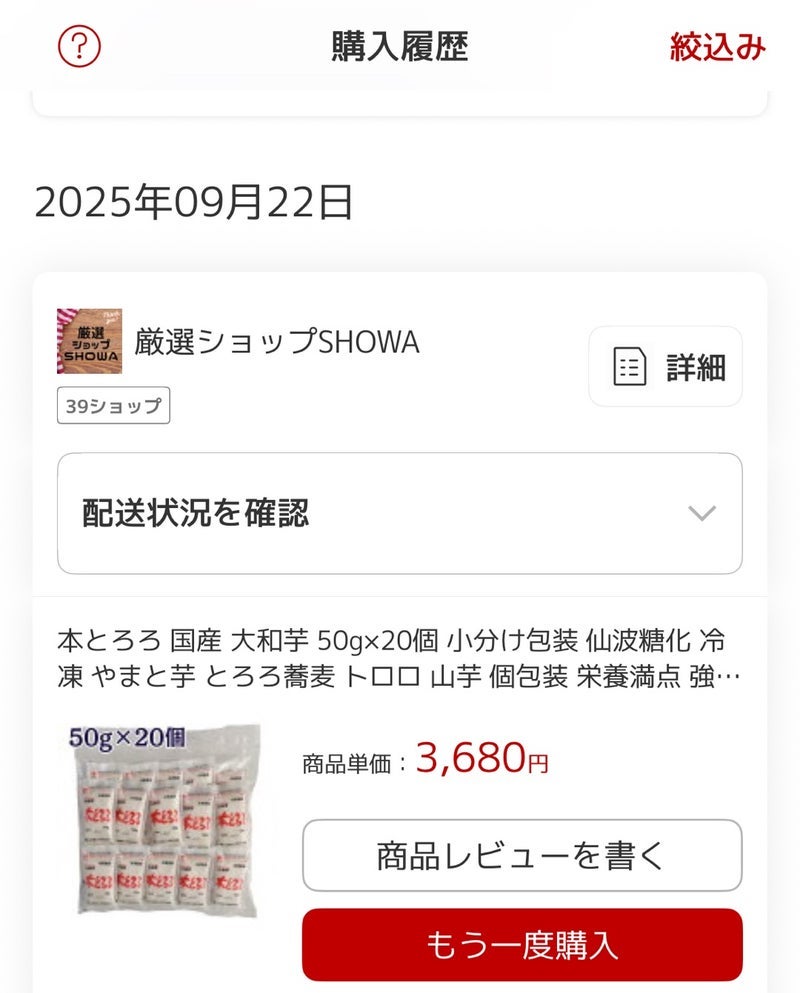Buy again with もう一度購入
Viewport: 800px width, 993px height.
pos(521,944)
